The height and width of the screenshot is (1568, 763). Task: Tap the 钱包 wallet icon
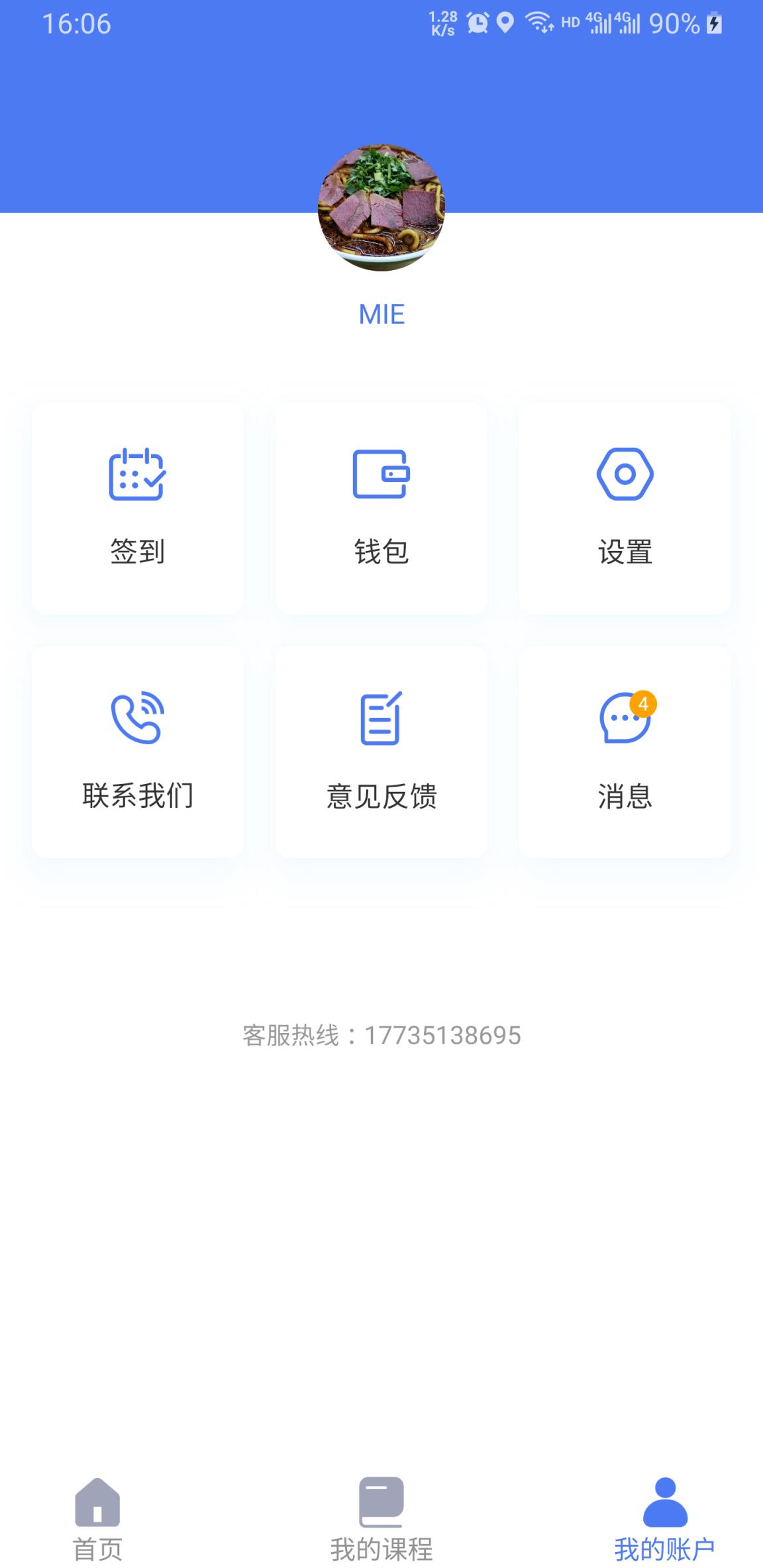coord(381,473)
